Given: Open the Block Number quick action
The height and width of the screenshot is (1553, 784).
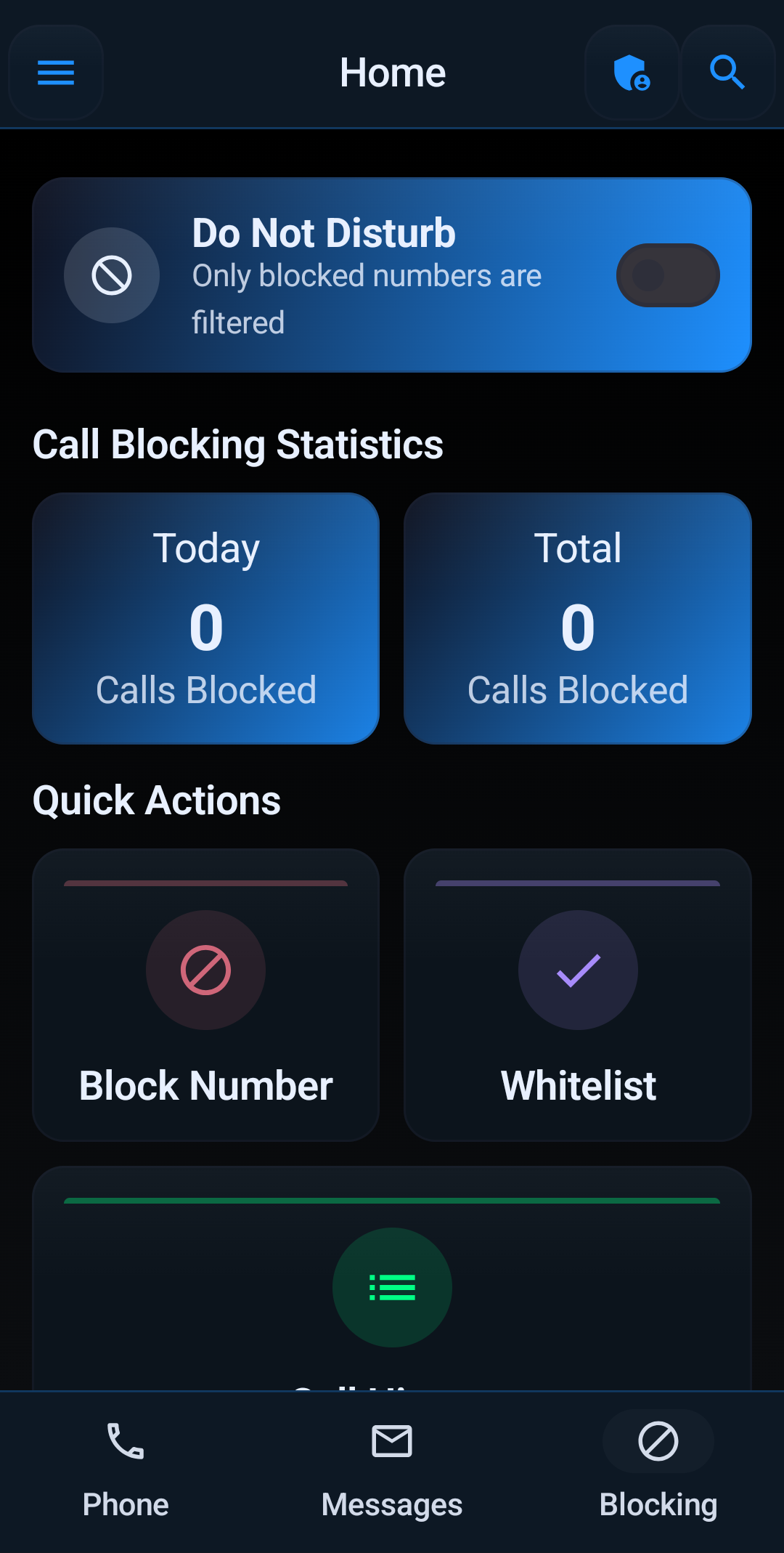Looking at the screenshot, I should coord(205,995).
